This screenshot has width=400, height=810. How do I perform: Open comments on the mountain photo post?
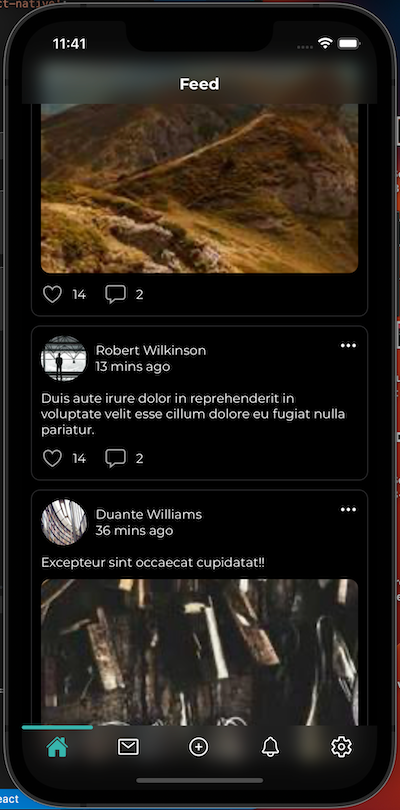pyautogui.click(x=115, y=294)
